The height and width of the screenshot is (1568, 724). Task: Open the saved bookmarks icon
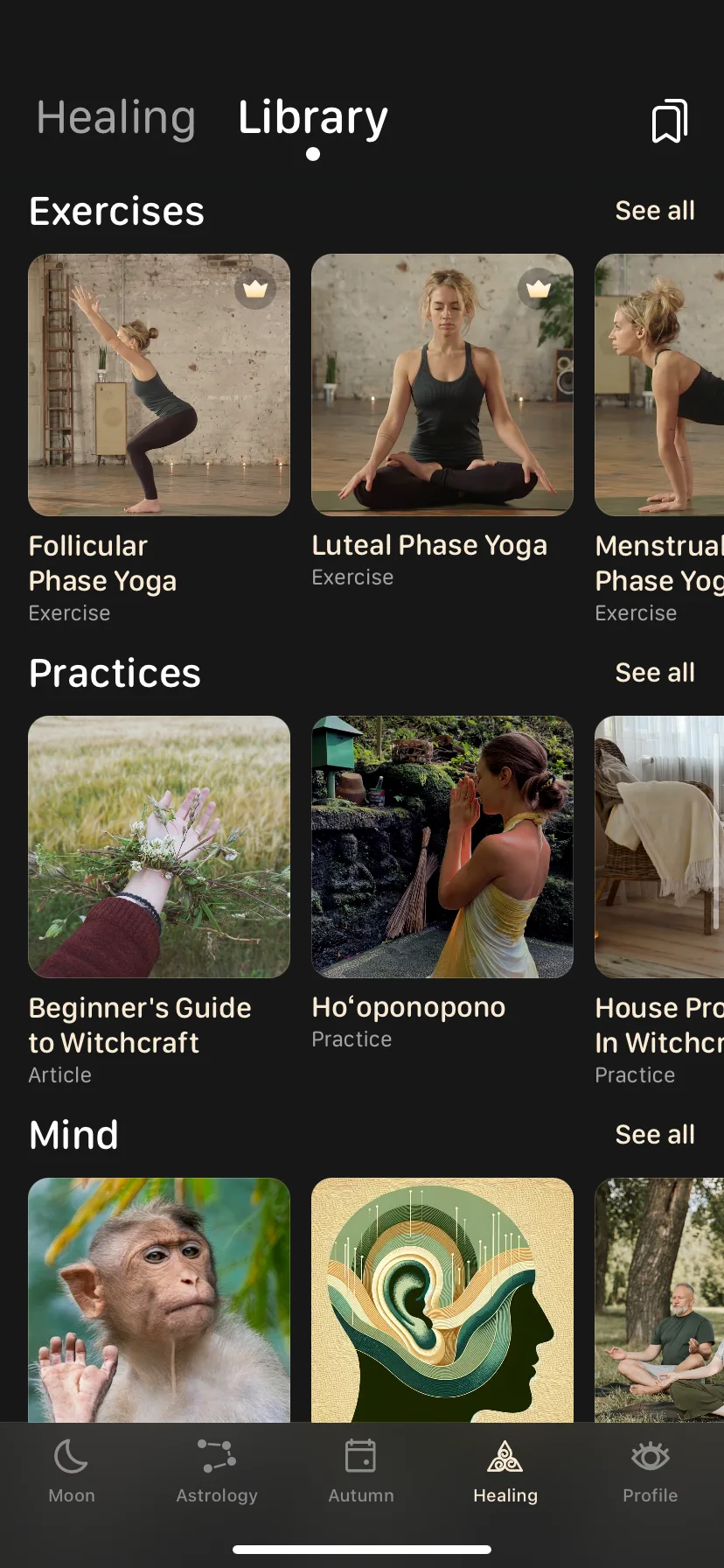tap(670, 121)
